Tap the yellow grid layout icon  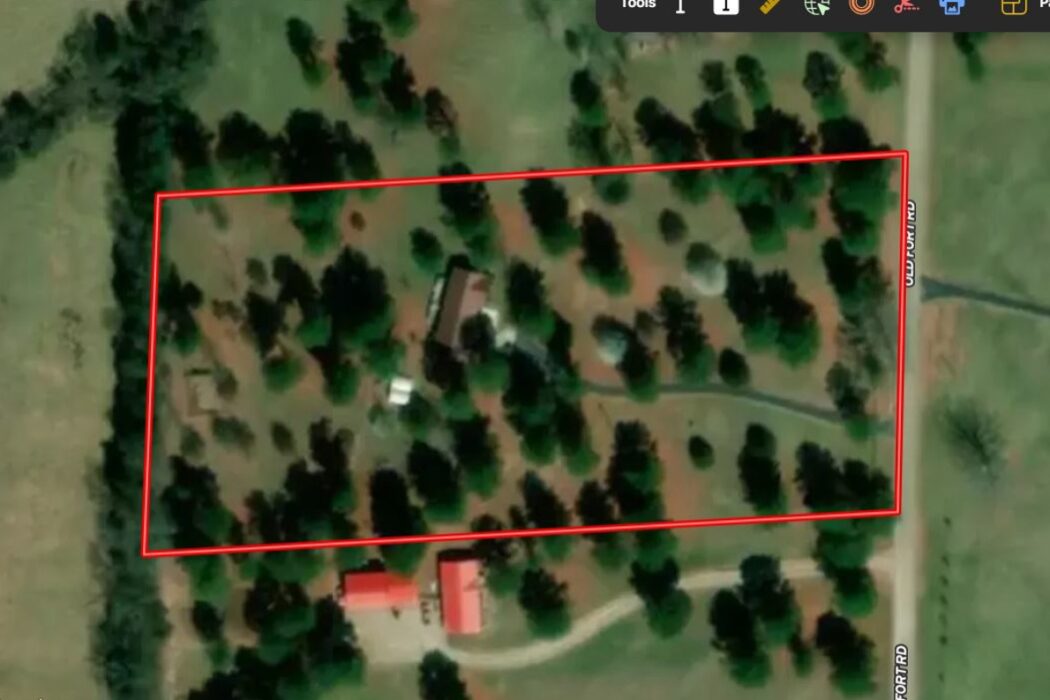(x=1013, y=6)
